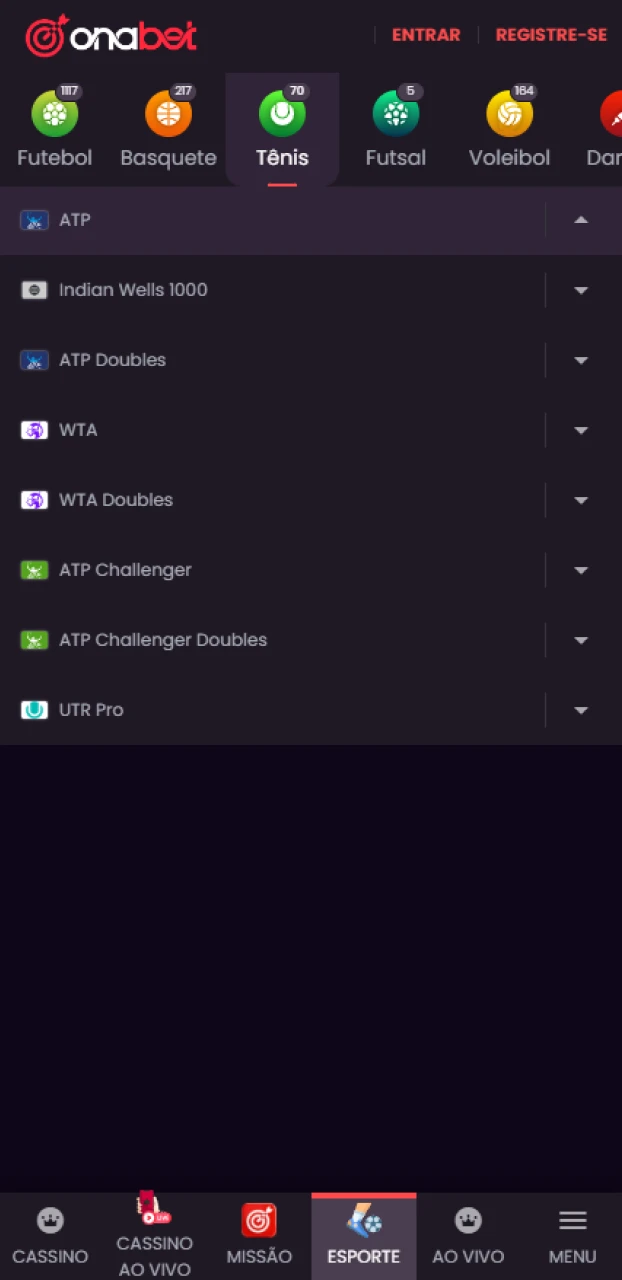Expand the WTA section

pyautogui.click(x=581, y=430)
